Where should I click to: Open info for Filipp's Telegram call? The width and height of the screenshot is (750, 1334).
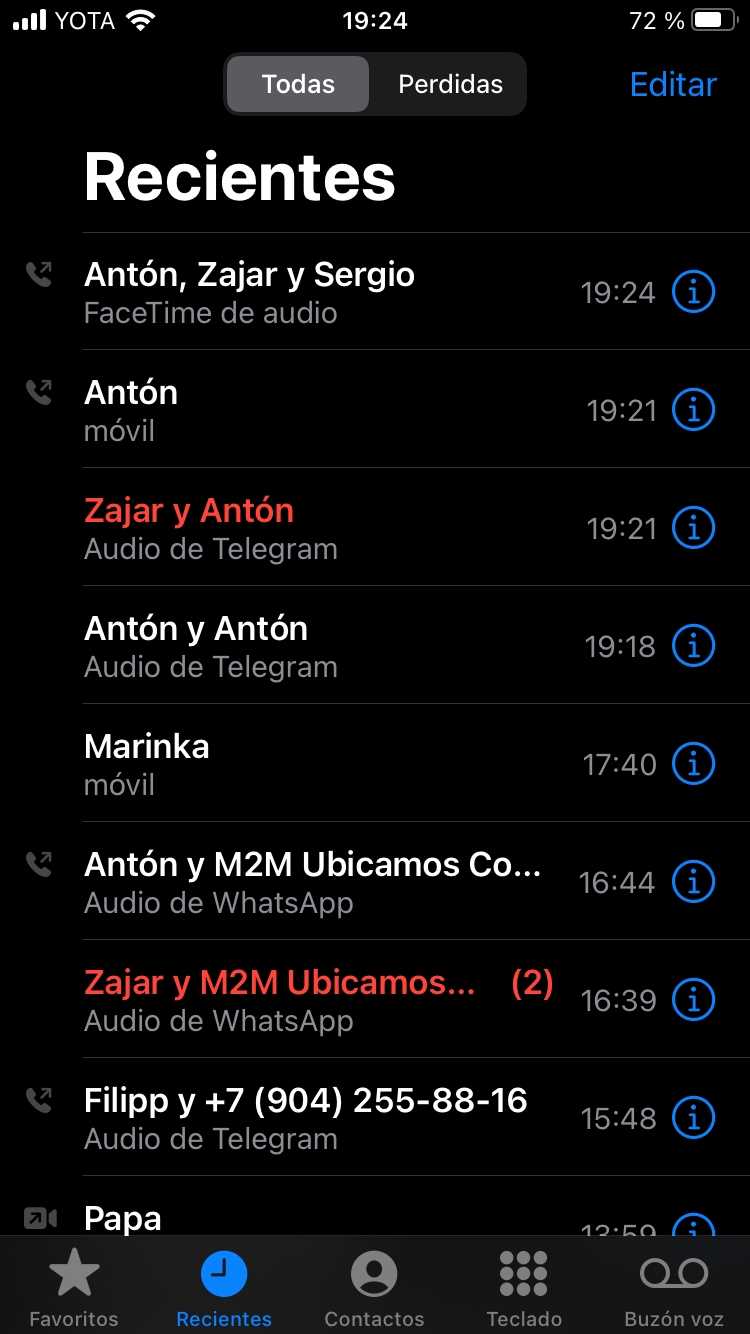[693, 1119]
